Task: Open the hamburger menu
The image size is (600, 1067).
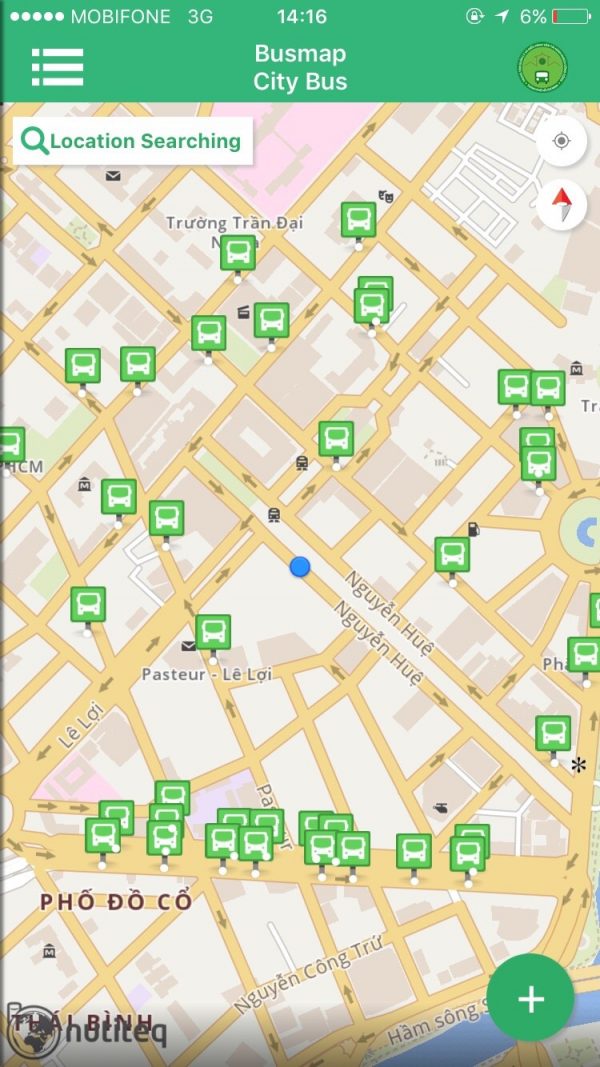Action: (x=57, y=66)
